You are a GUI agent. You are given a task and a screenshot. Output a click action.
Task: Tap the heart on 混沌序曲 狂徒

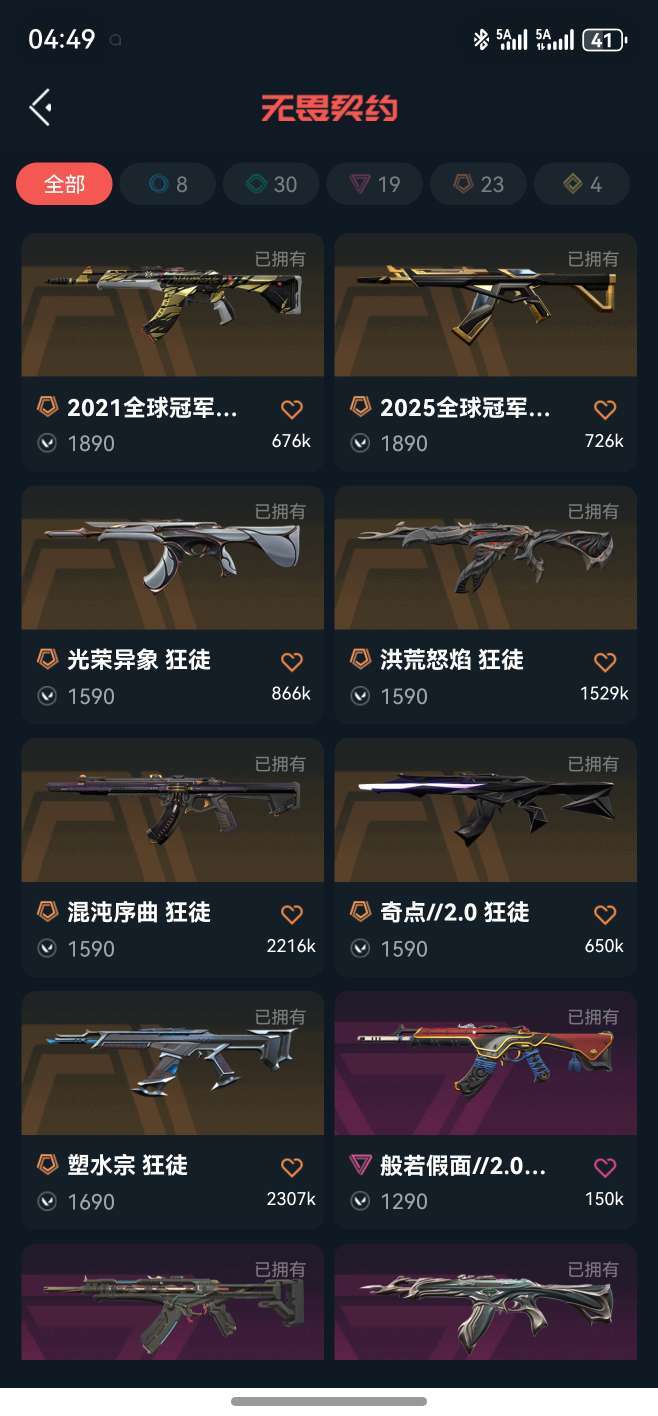[291, 914]
